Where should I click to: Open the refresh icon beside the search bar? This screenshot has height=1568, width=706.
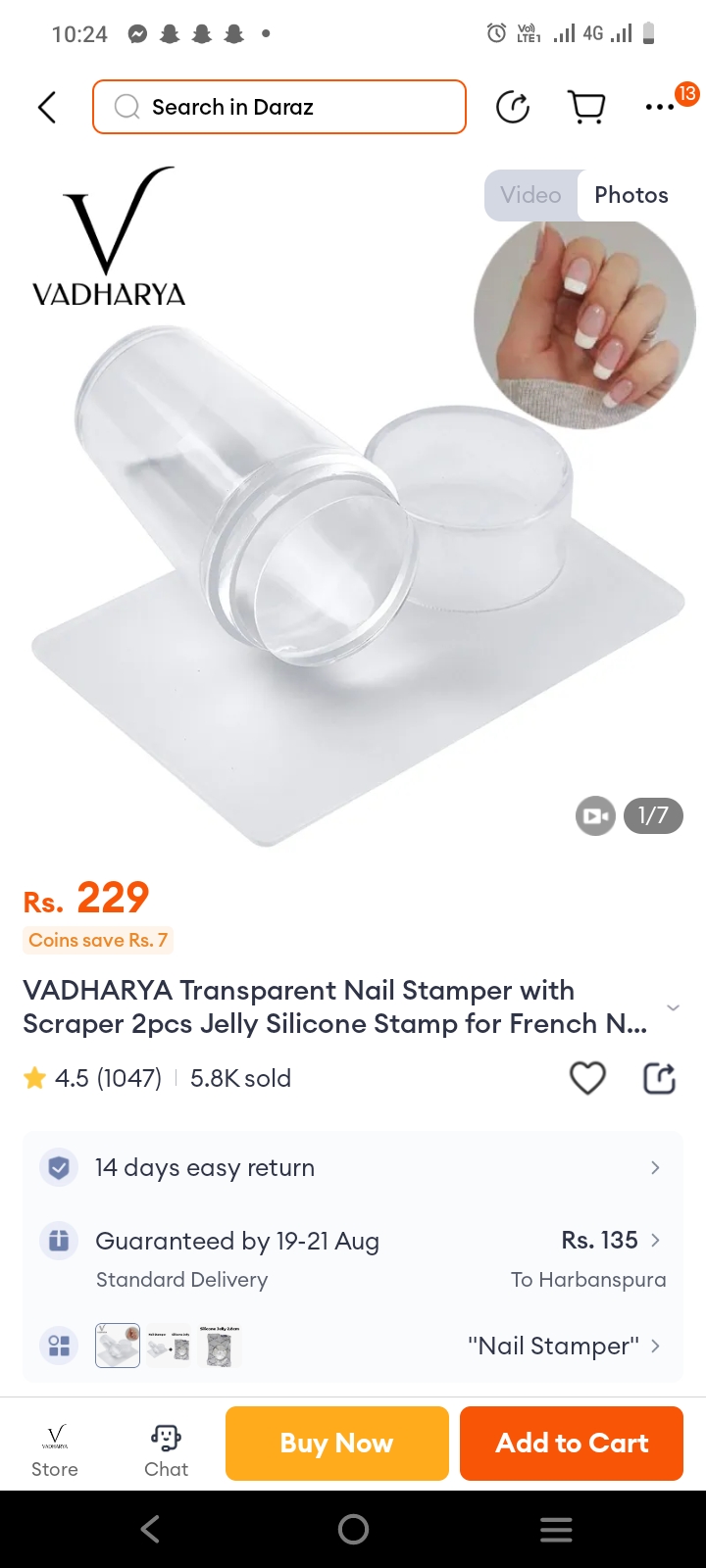click(x=512, y=106)
